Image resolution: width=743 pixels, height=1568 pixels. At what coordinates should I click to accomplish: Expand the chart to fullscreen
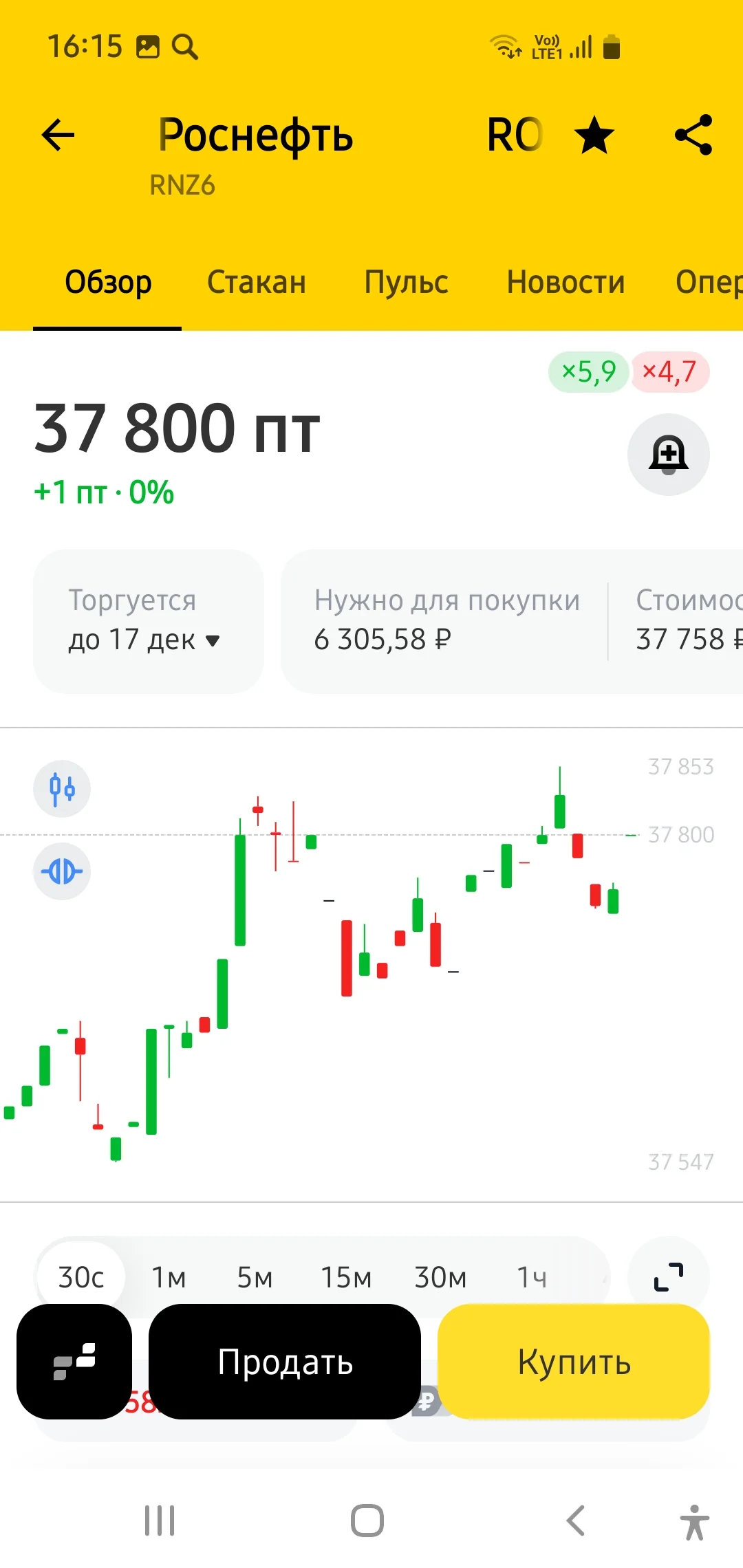(x=669, y=1277)
